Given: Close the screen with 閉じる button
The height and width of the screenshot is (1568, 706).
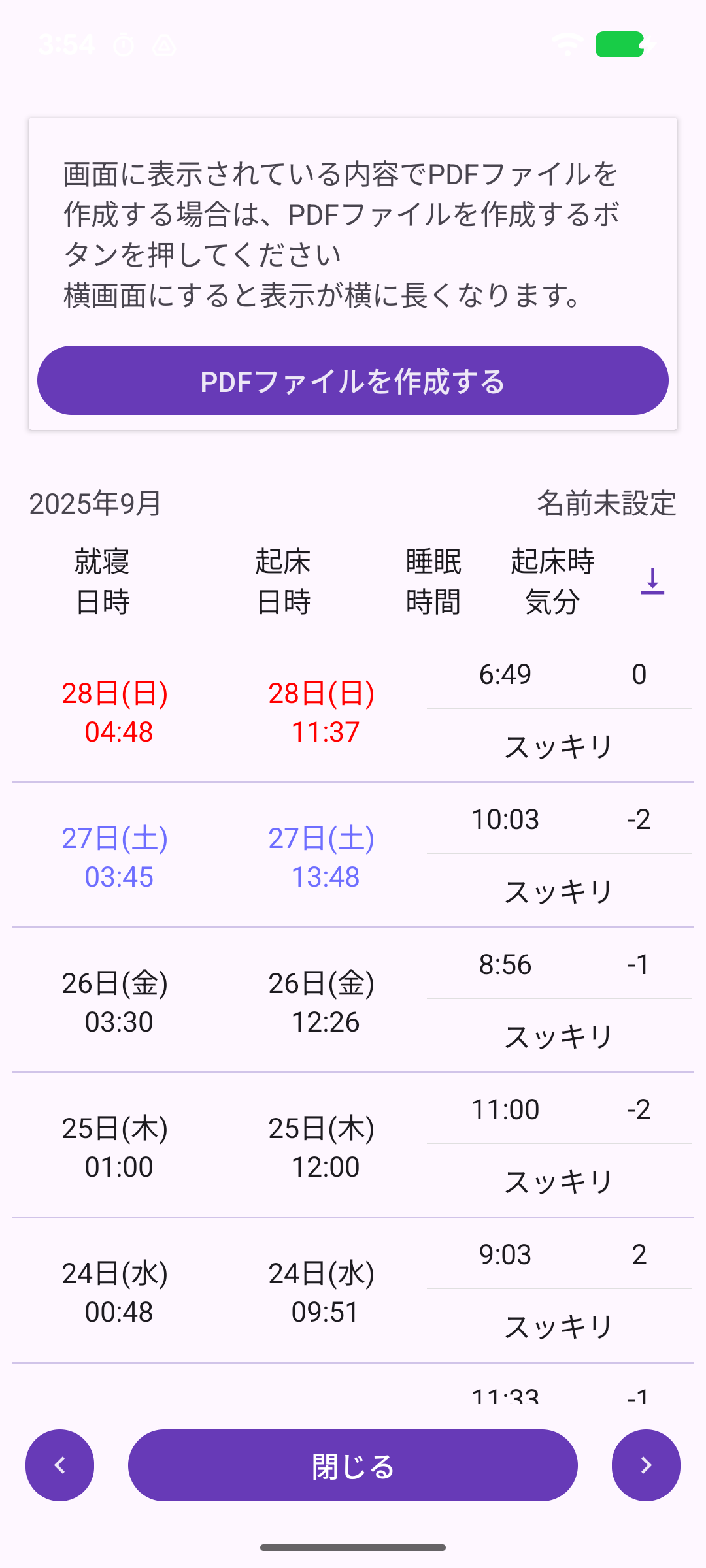Looking at the screenshot, I should pyautogui.click(x=353, y=1465).
